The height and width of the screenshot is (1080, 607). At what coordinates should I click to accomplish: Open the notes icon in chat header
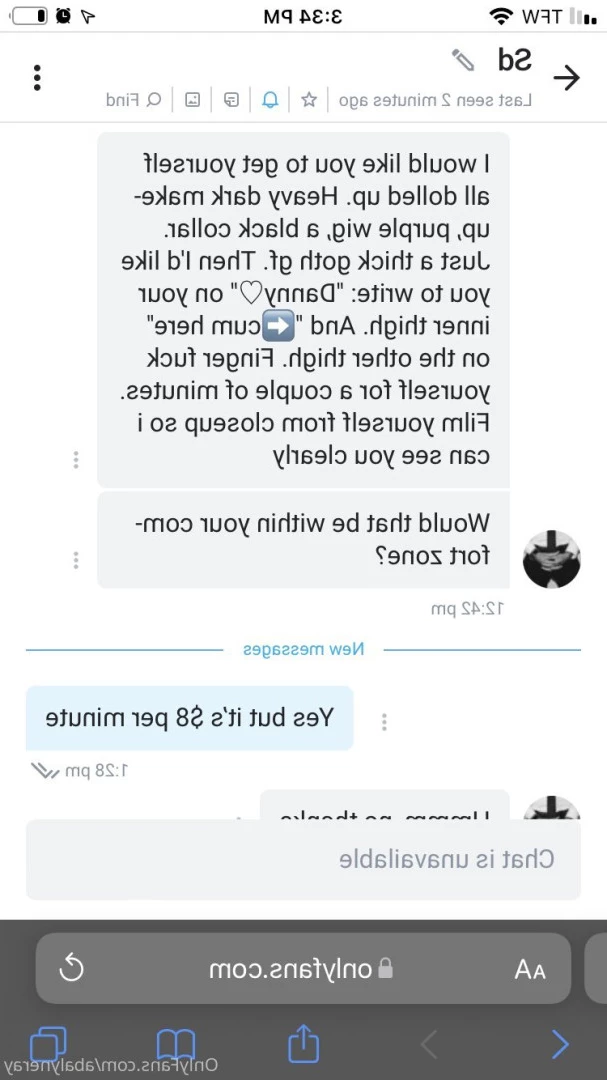pyautogui.click(x=231, y=100)
